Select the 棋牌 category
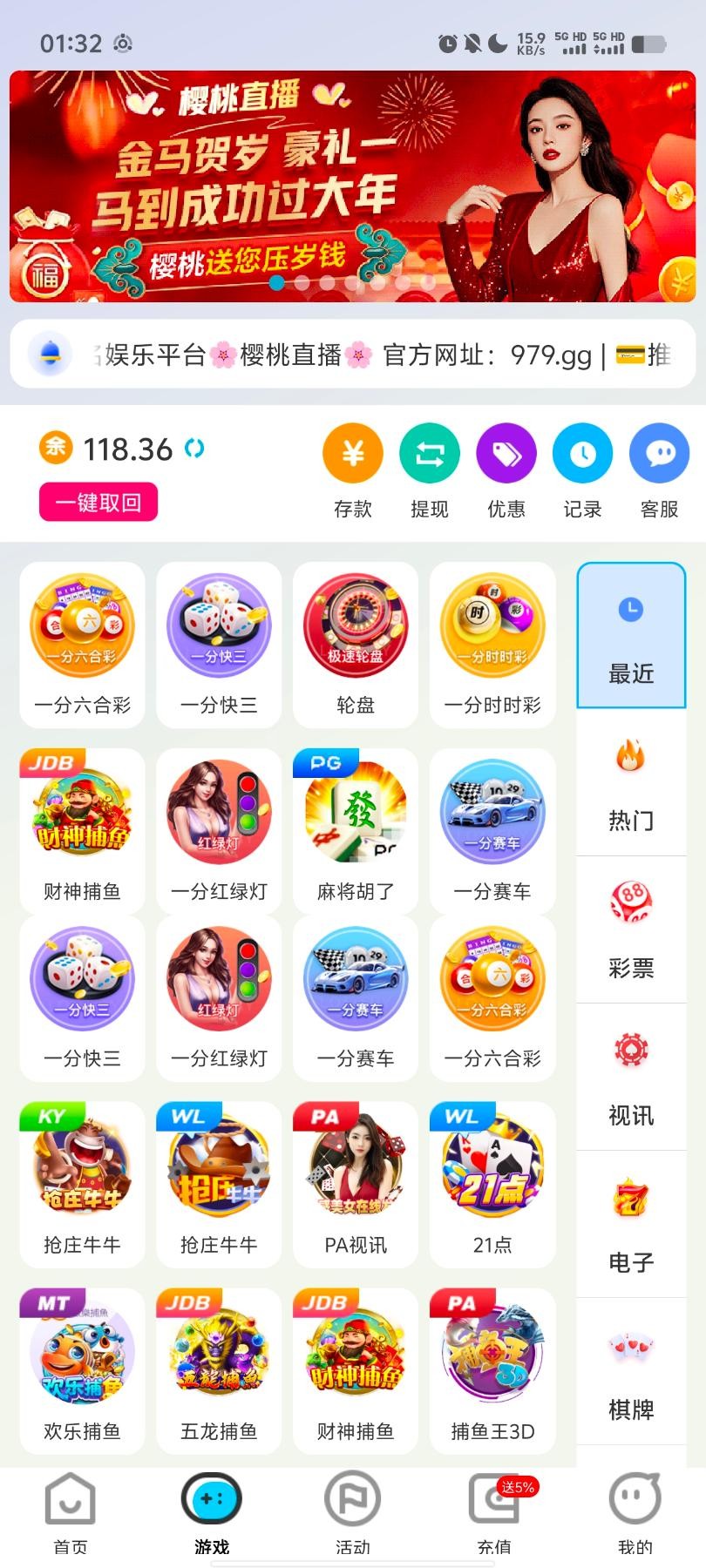Image resolution: width=706 pixels, height=1568 pixels. (631, 1371)
